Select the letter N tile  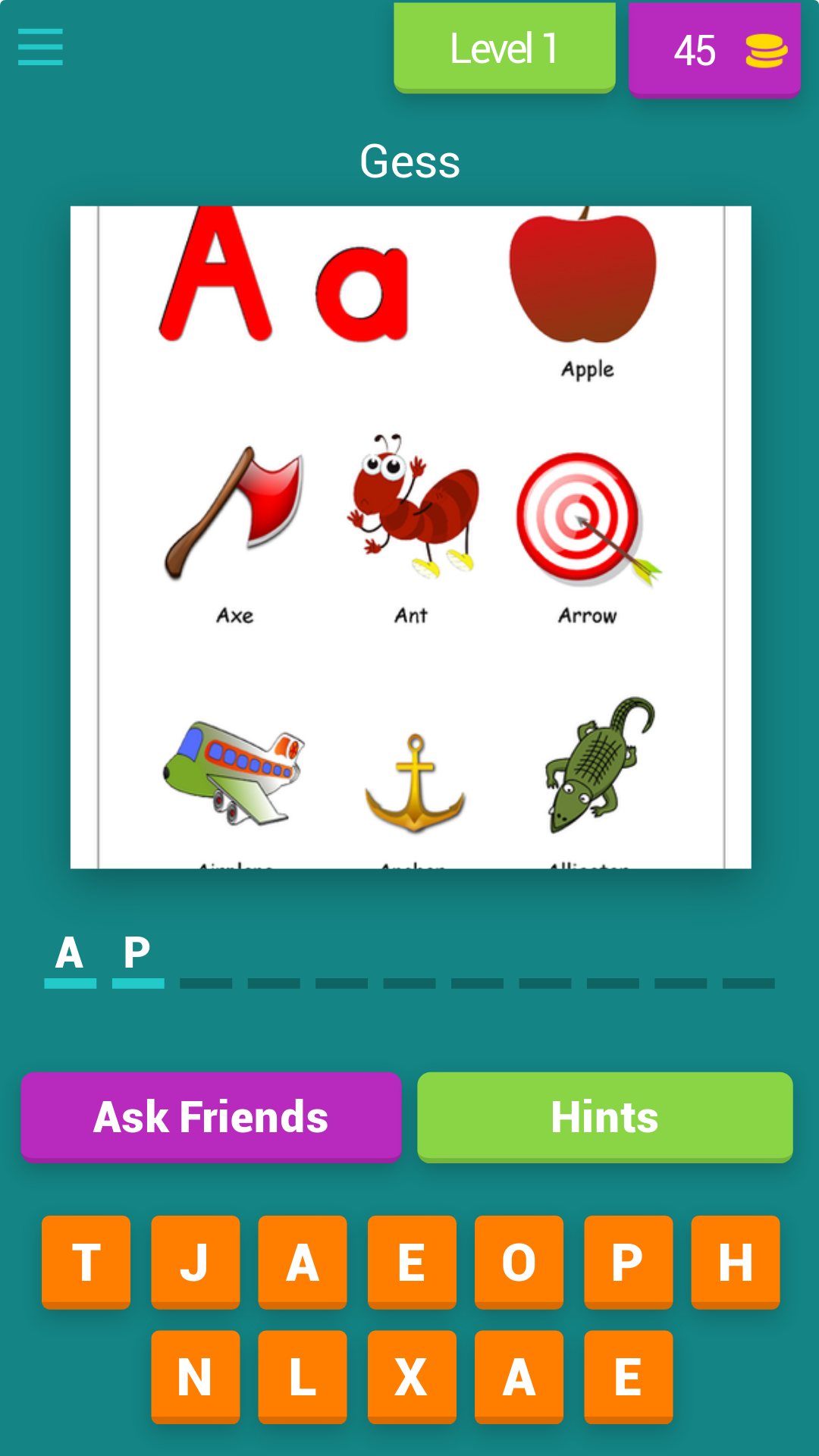pyautogui.click(x=196, y=1376)
